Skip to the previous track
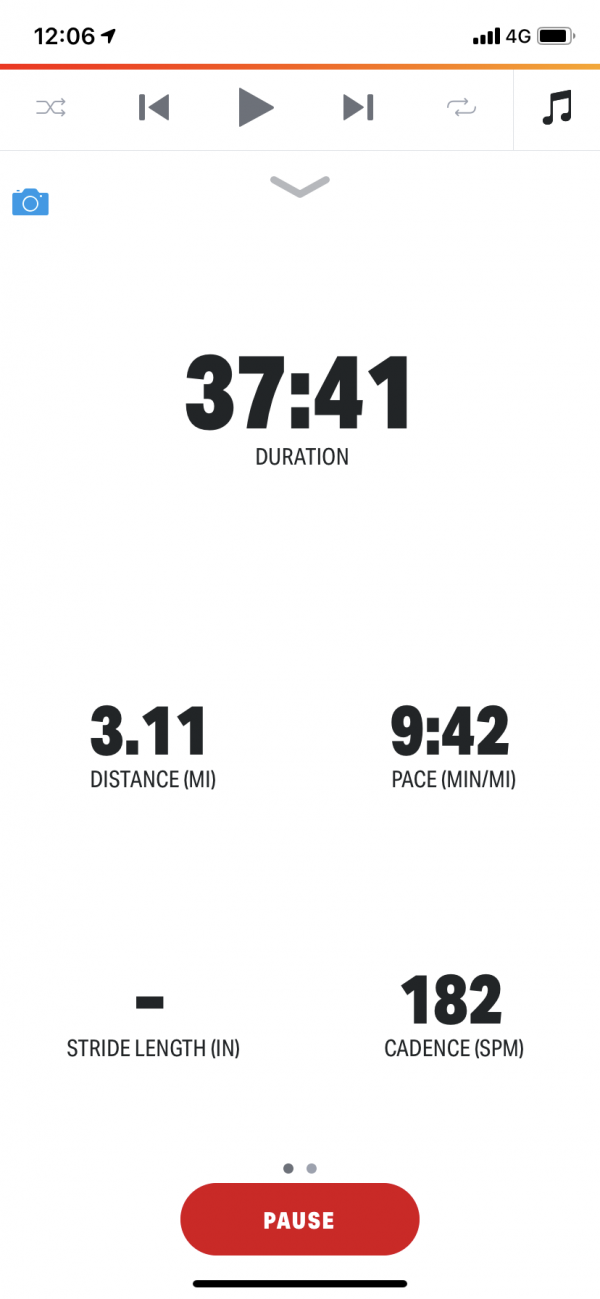Image resolution: width=600 pixels, height=1299 pixels. tap(154, 108)
